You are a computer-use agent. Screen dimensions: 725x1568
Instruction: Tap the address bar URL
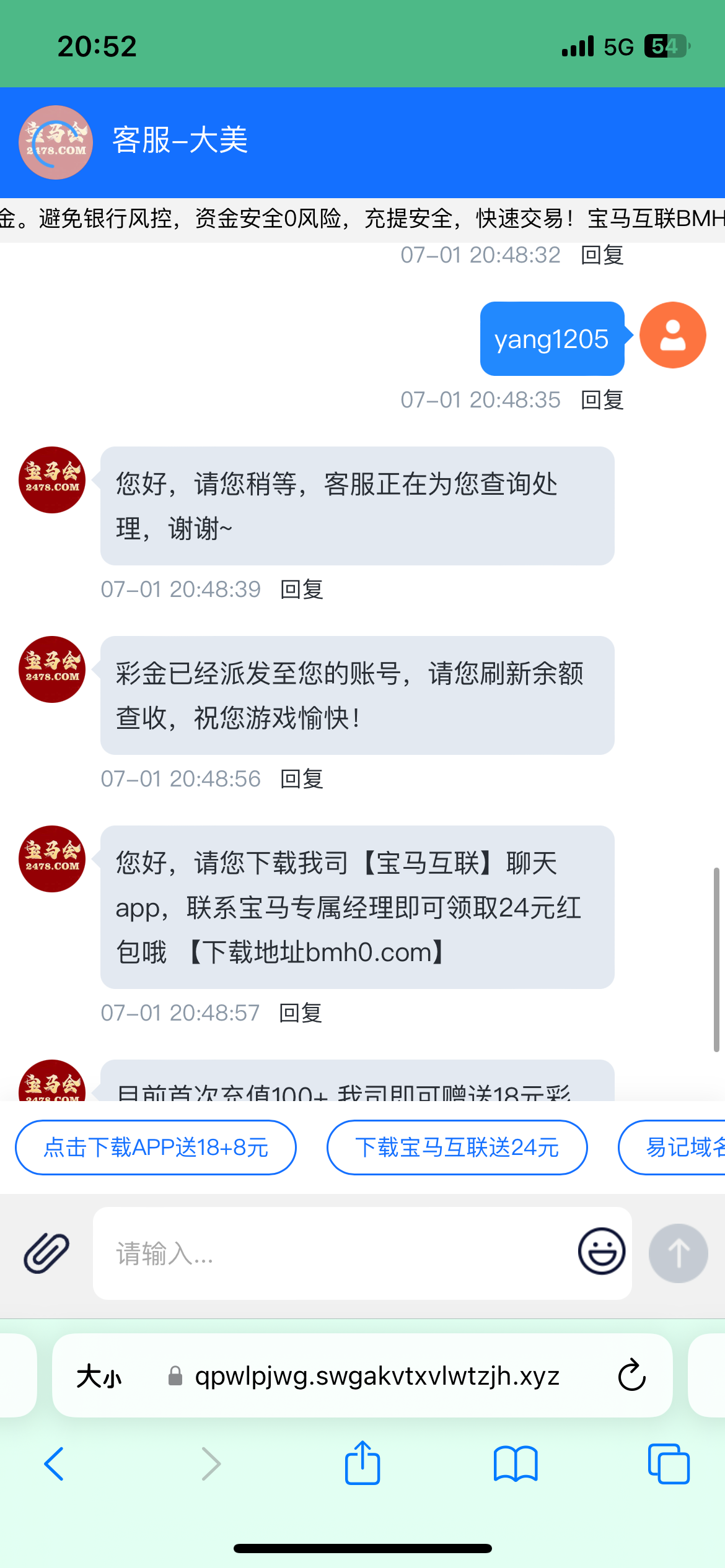click(x=377, y=1376)
